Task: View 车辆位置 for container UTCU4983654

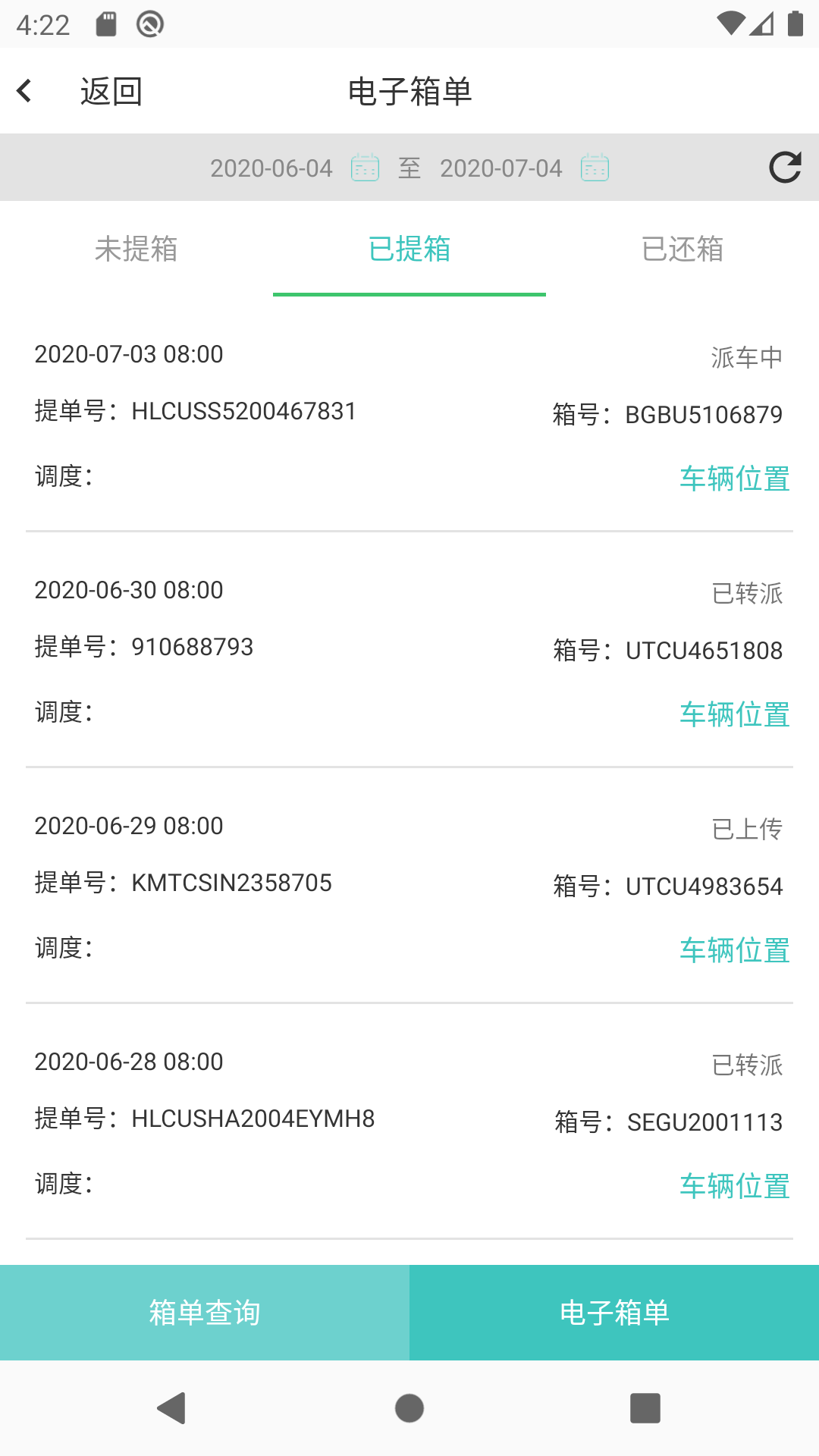Action: point(734,950)
